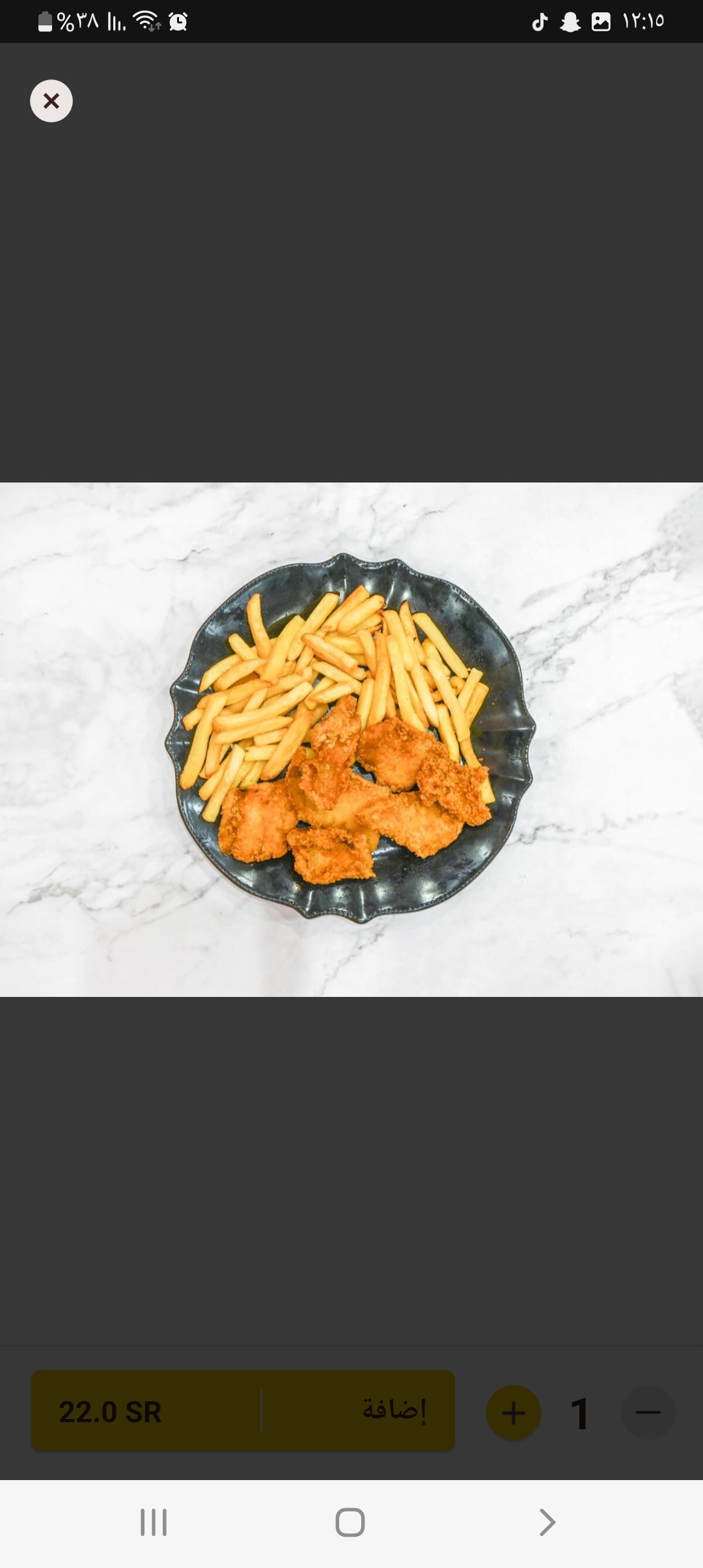Open the recent apps view

click(x=154, y=1522)
